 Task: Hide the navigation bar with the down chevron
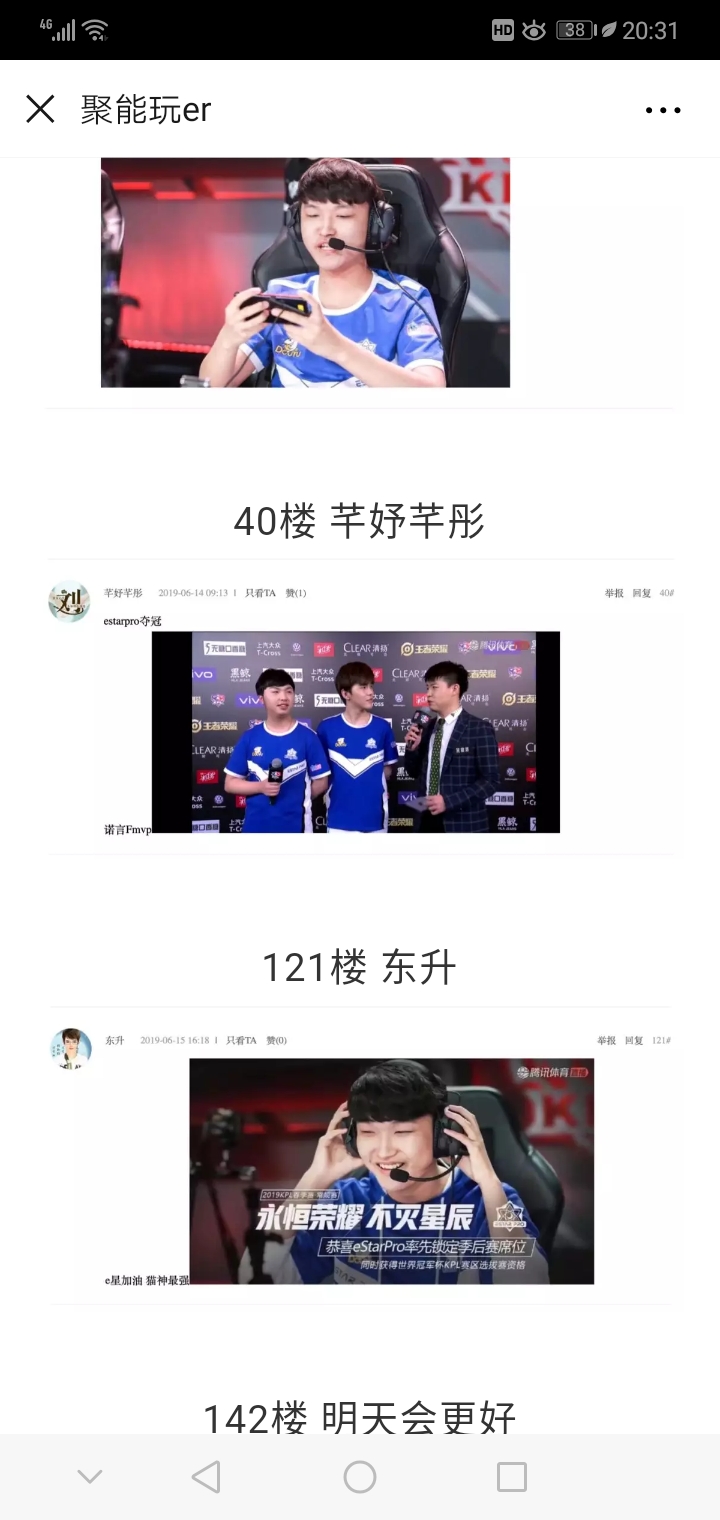[90, 1476]
